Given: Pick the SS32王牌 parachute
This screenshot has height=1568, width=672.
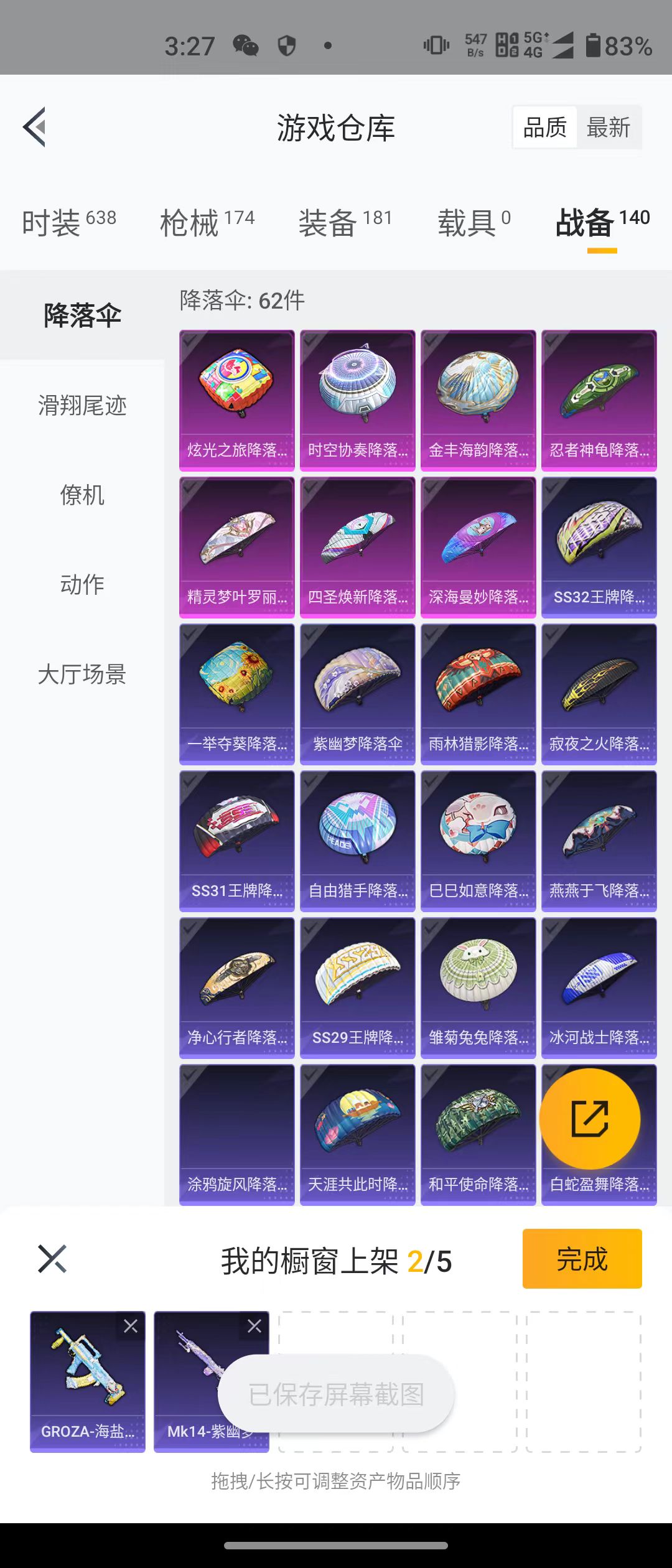Looking at the screenshot, I should pyautogui.click(x=599, y=547).
